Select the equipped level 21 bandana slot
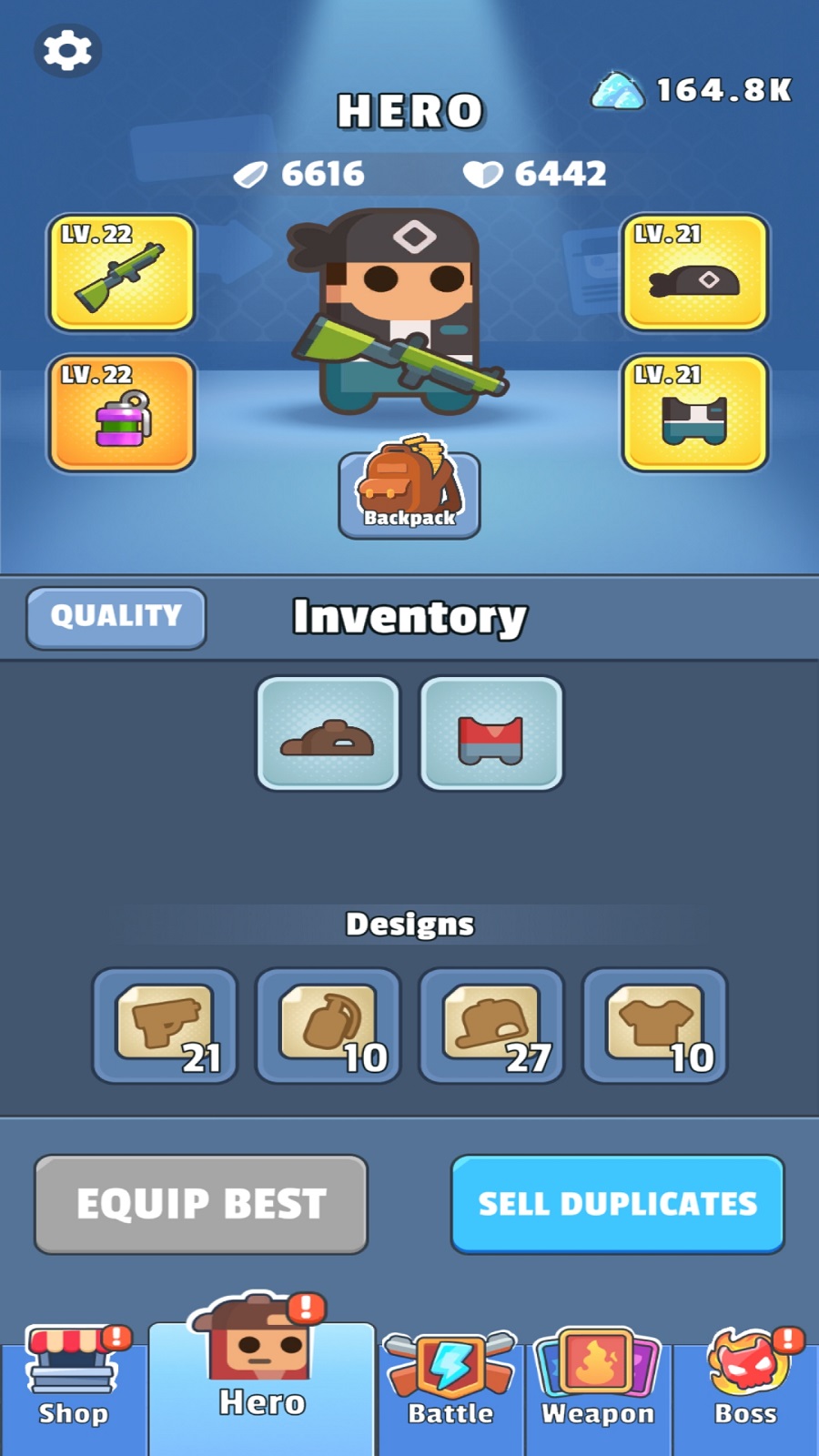This screenshot has width=819, height=1456. (x=695, y=273)
